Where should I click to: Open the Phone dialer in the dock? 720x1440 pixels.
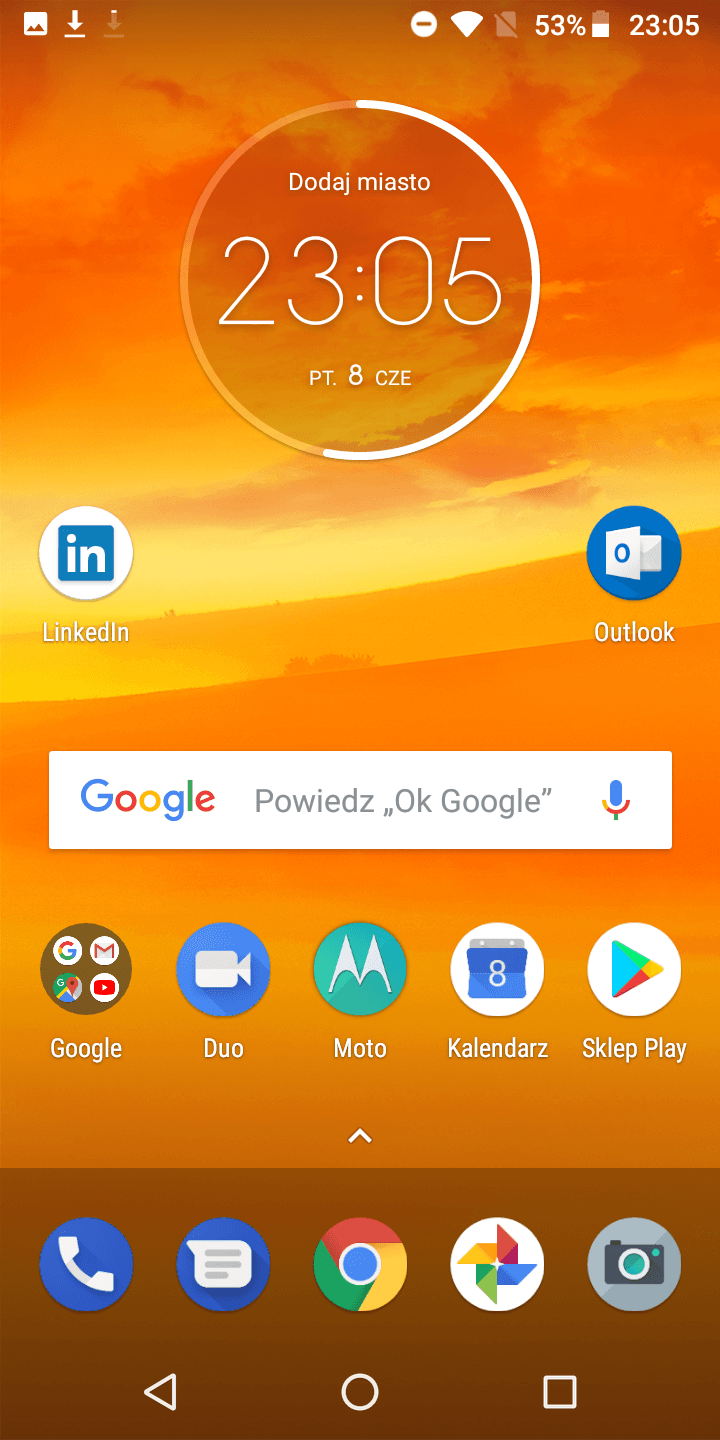coord(86,1264)
